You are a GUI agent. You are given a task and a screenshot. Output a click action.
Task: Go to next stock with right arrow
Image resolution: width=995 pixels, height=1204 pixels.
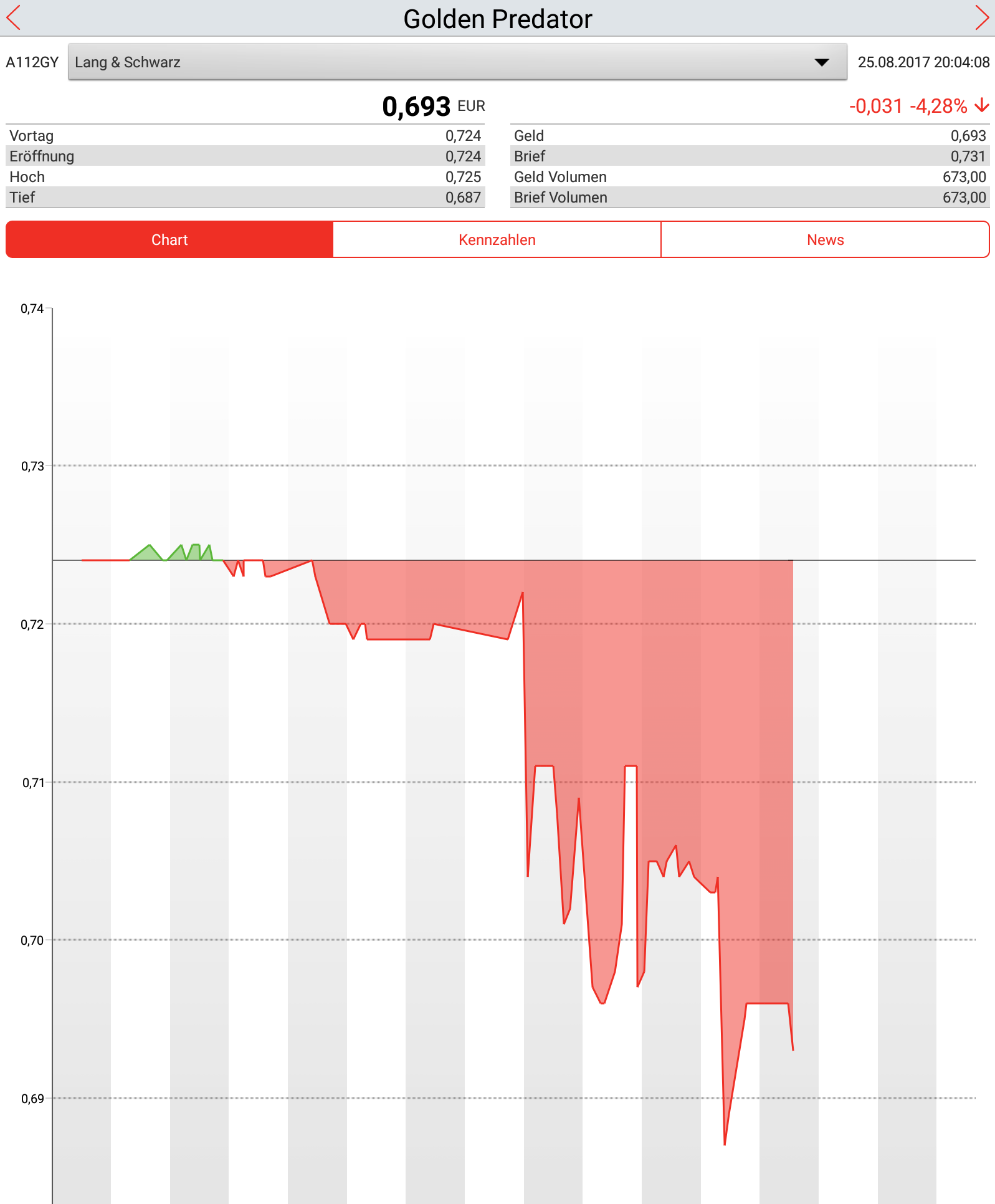[981, 17]
